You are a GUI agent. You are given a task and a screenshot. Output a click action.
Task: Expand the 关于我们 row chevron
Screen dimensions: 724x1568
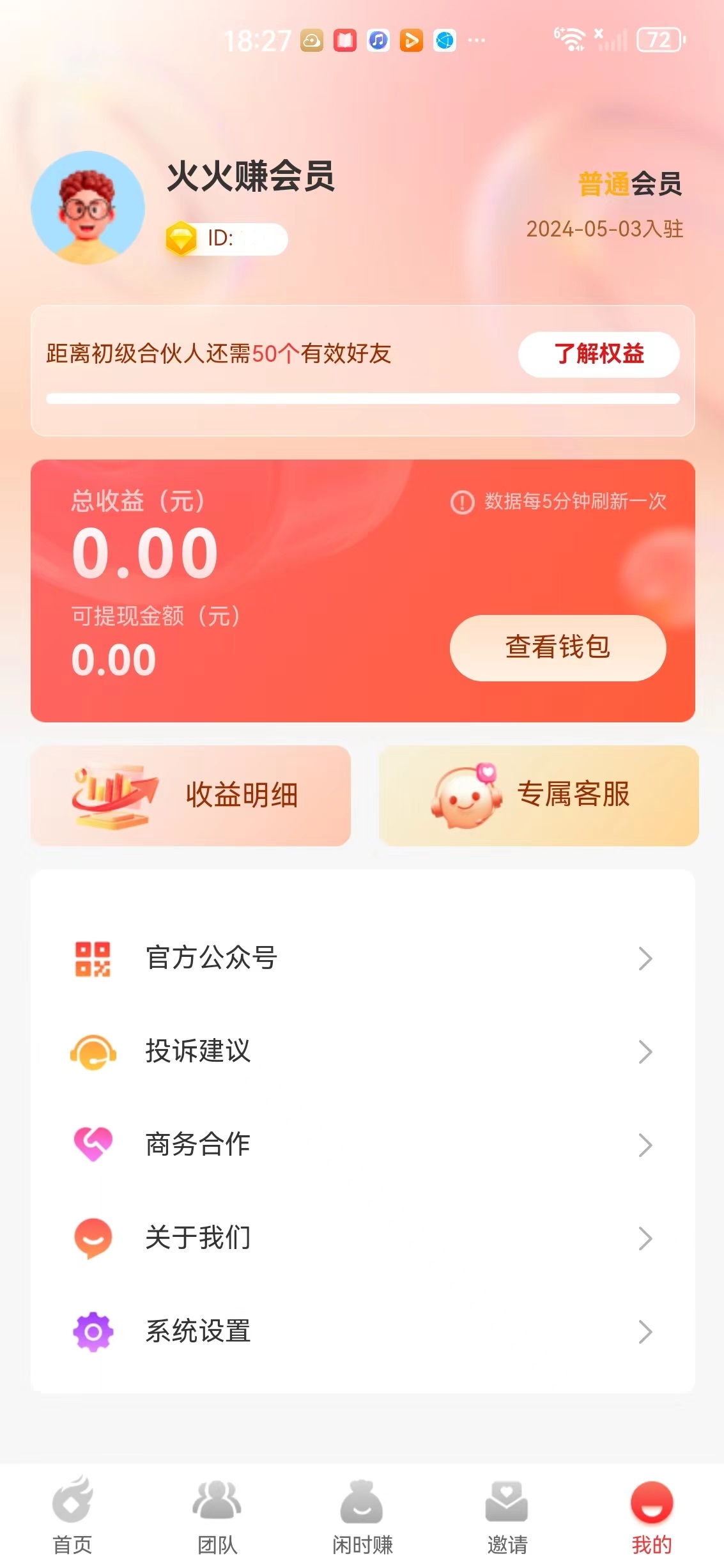click(x=645, y=1238)
